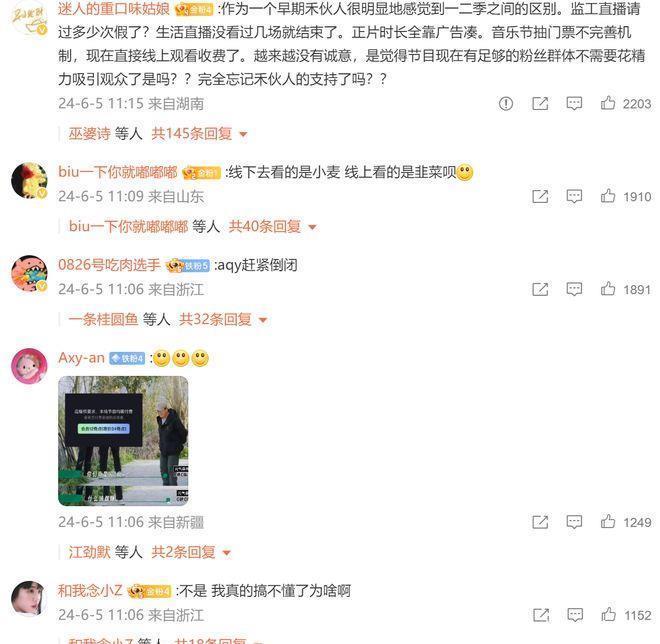The width and height of the screenshot is (660, 644).
Task: Share the comment by 迷人的重口味姑娘
Action: [x=540, y=103]
